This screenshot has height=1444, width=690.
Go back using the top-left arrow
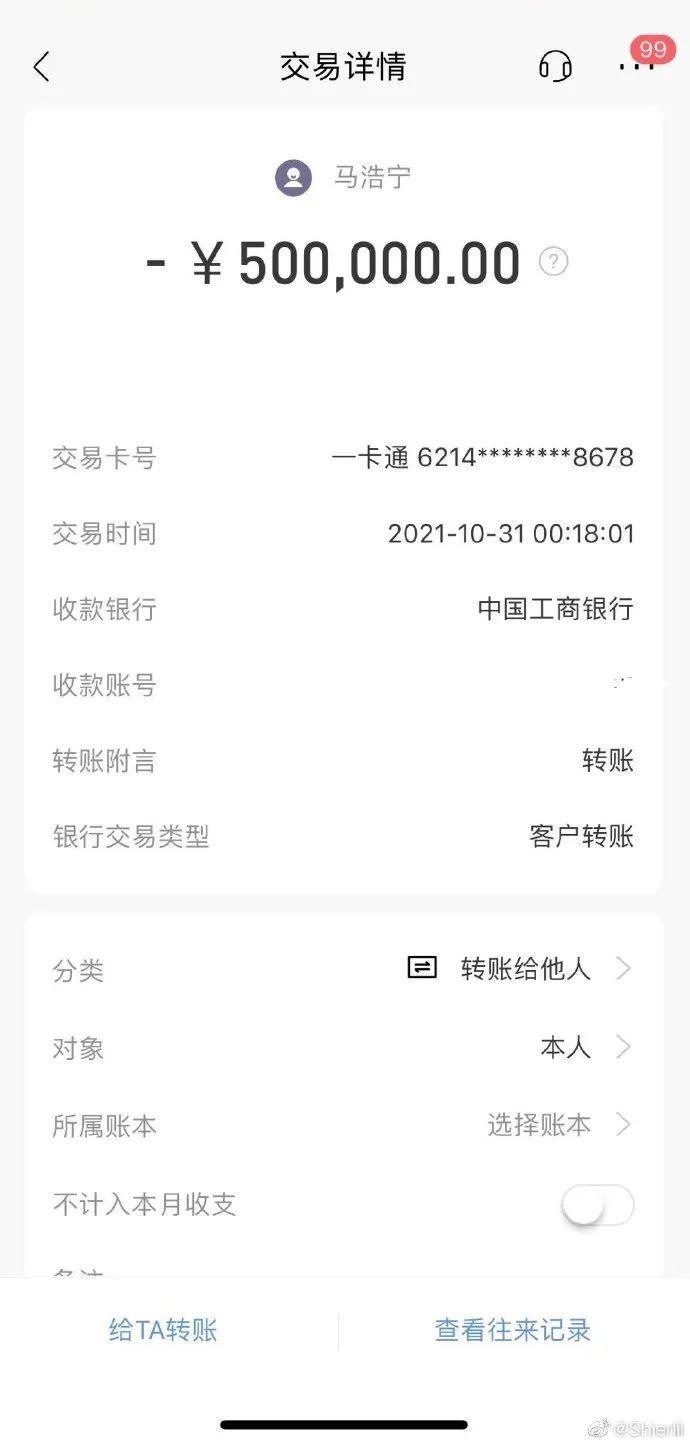[x=41, y=67]
